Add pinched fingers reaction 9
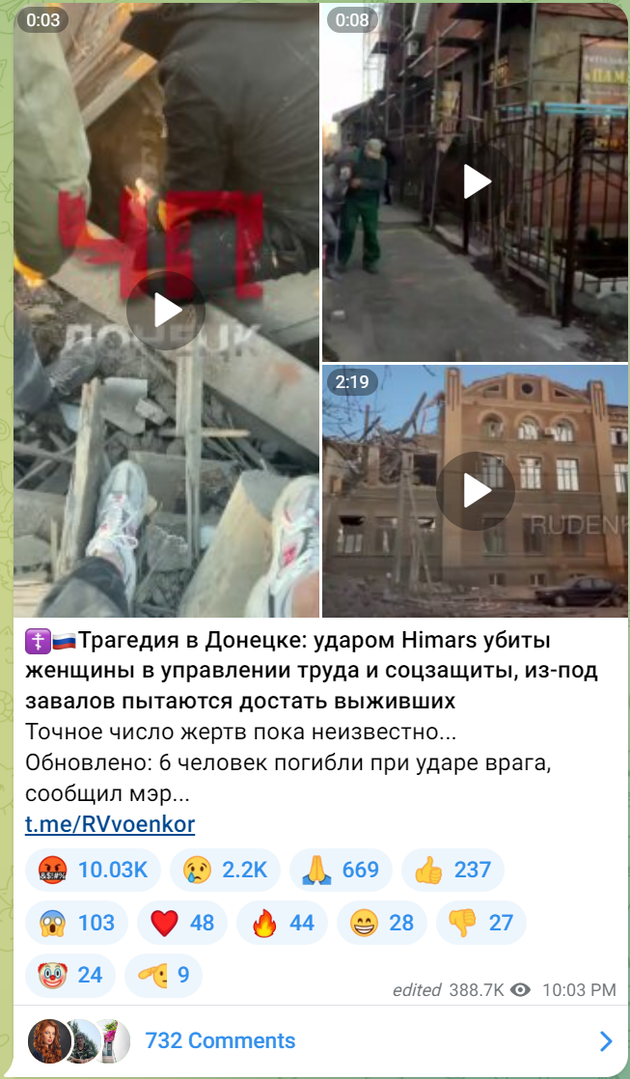Image resolution: width=630 pixels, height=1079 pixels. pyautogui.click(x=162, y=974)
